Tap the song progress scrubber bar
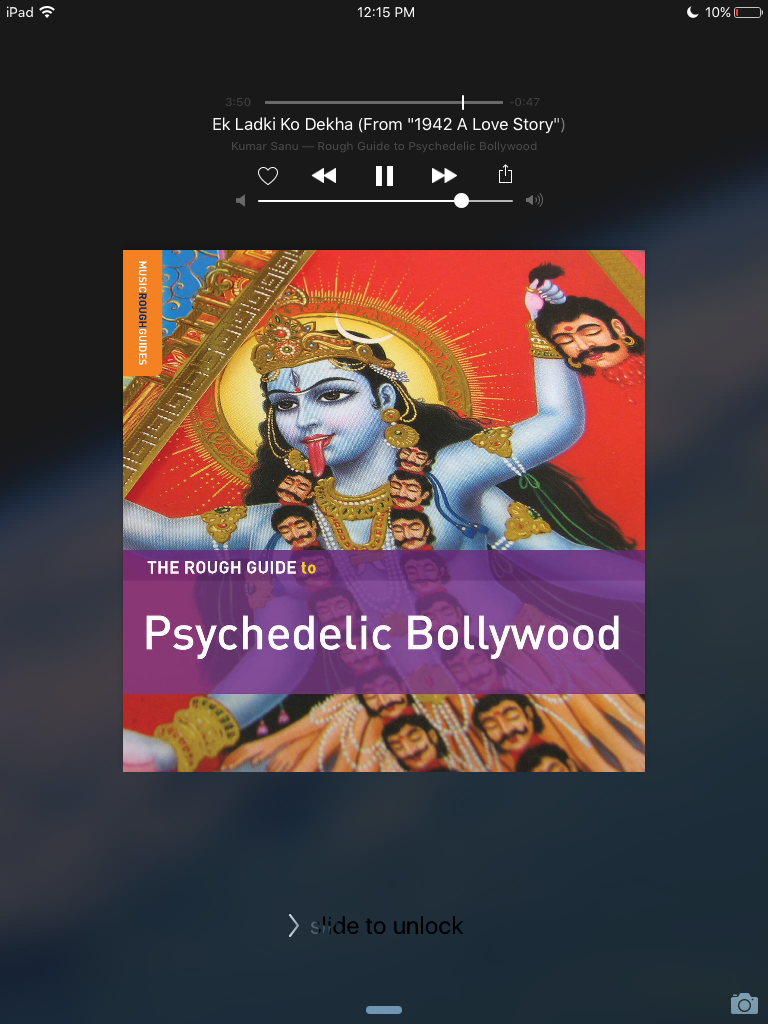 coord(383,102)
